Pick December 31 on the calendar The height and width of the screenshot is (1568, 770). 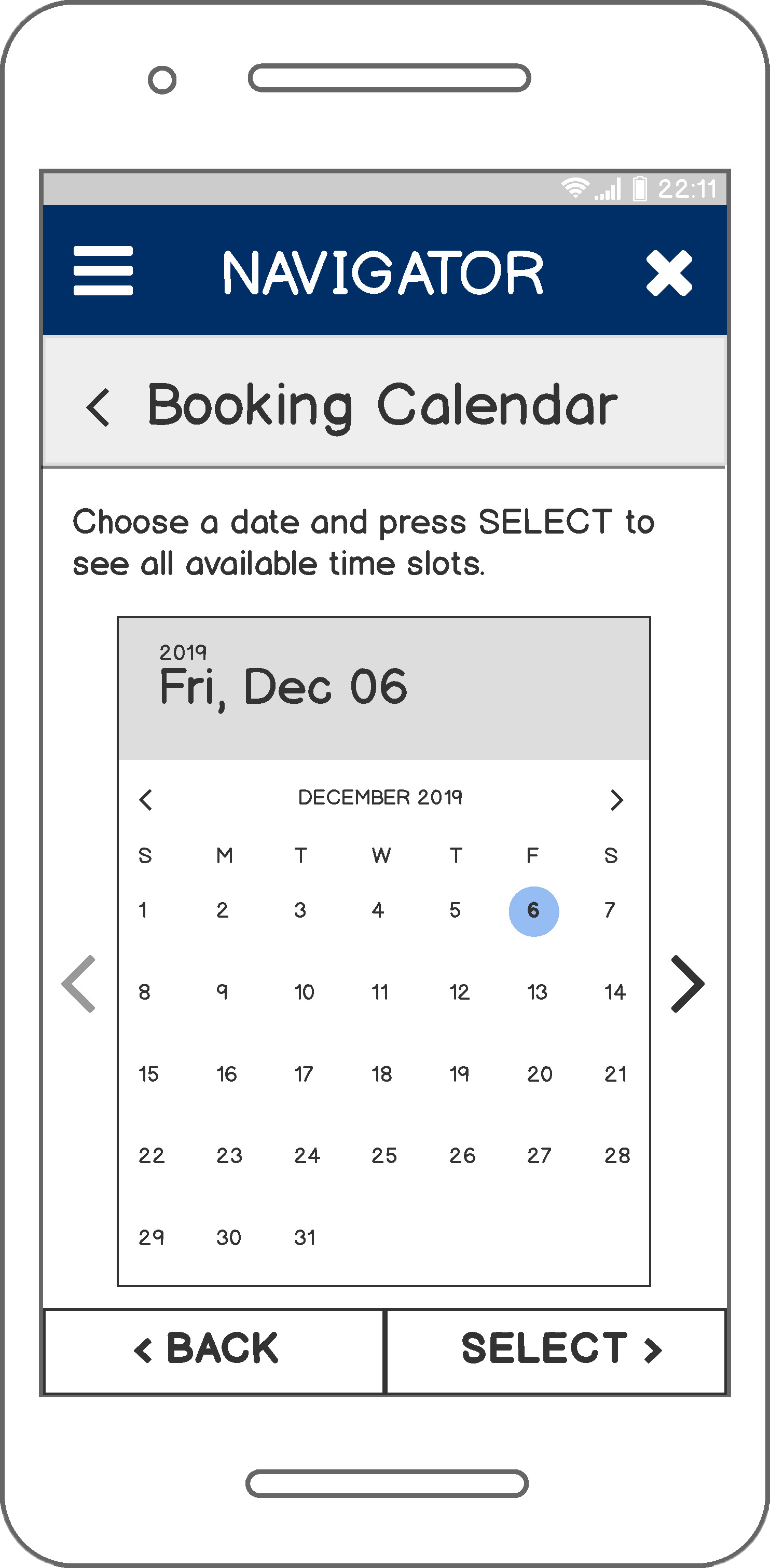[305, 1237]
